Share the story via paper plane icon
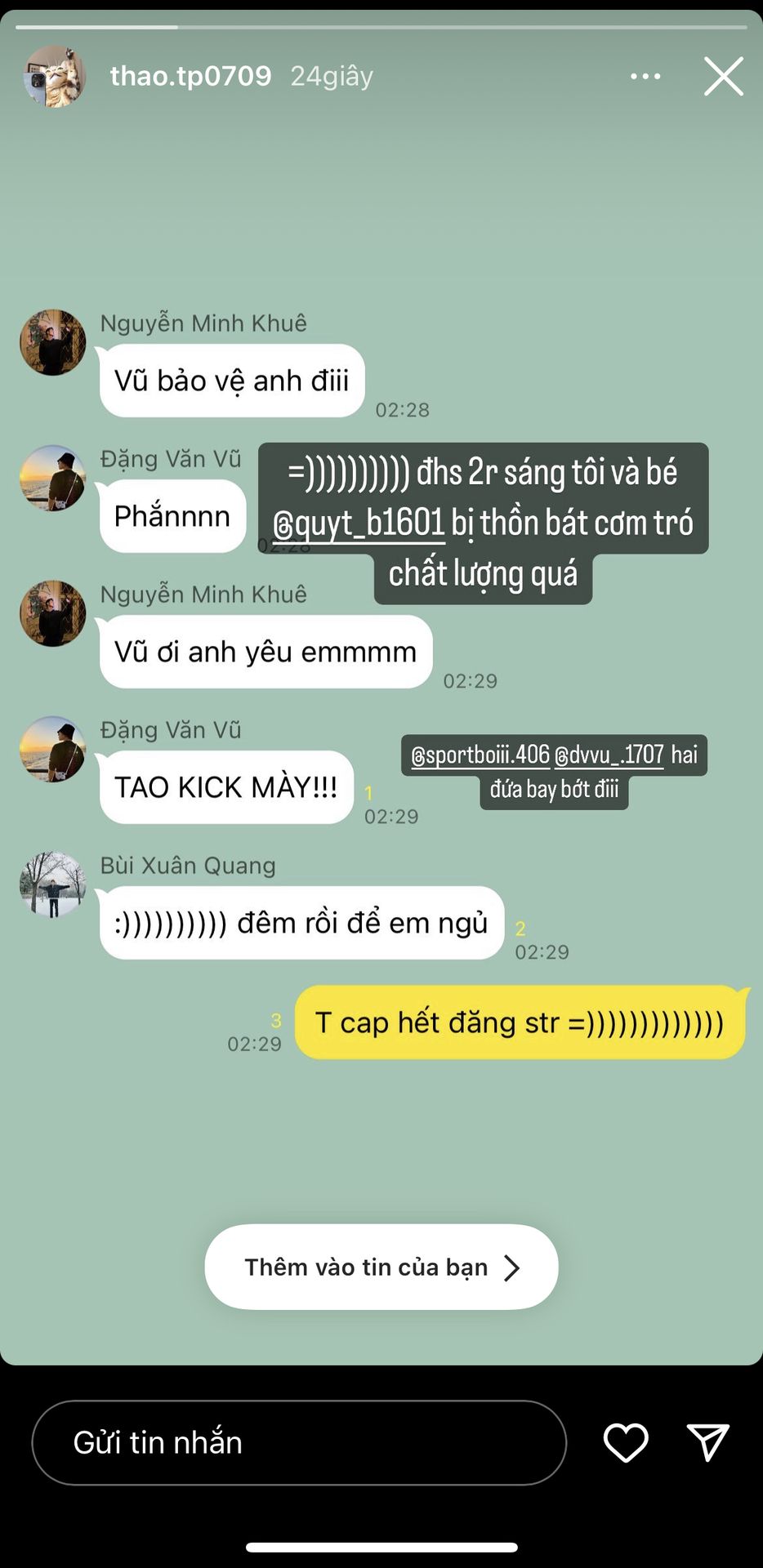 pyautogui.click(x=707, y=1442)
